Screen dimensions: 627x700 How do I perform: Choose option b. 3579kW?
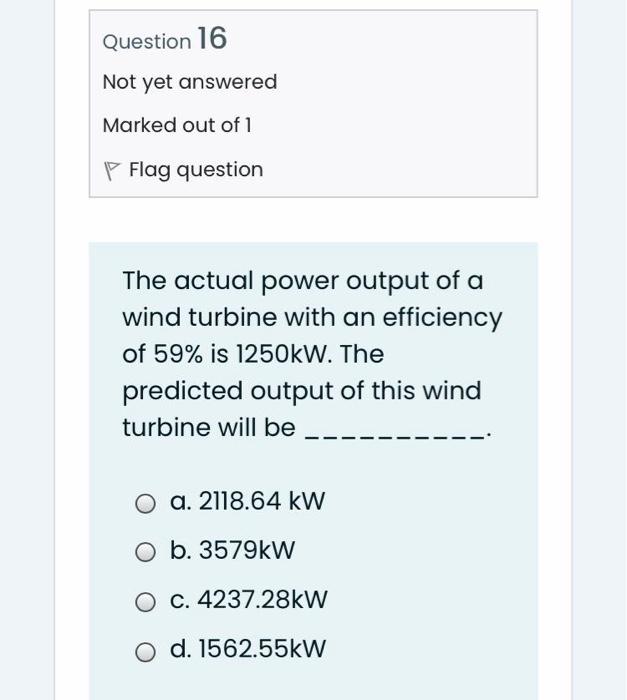tap(147, 552)
